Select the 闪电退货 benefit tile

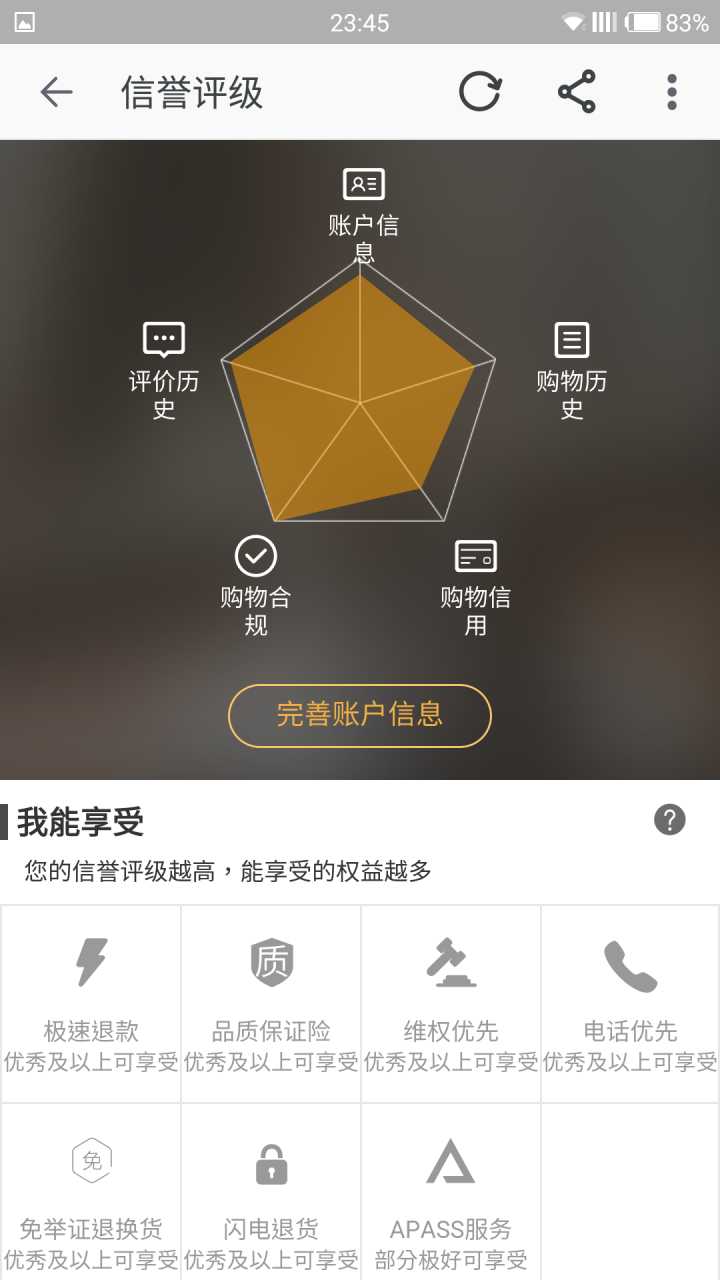tap(271, 1195)
